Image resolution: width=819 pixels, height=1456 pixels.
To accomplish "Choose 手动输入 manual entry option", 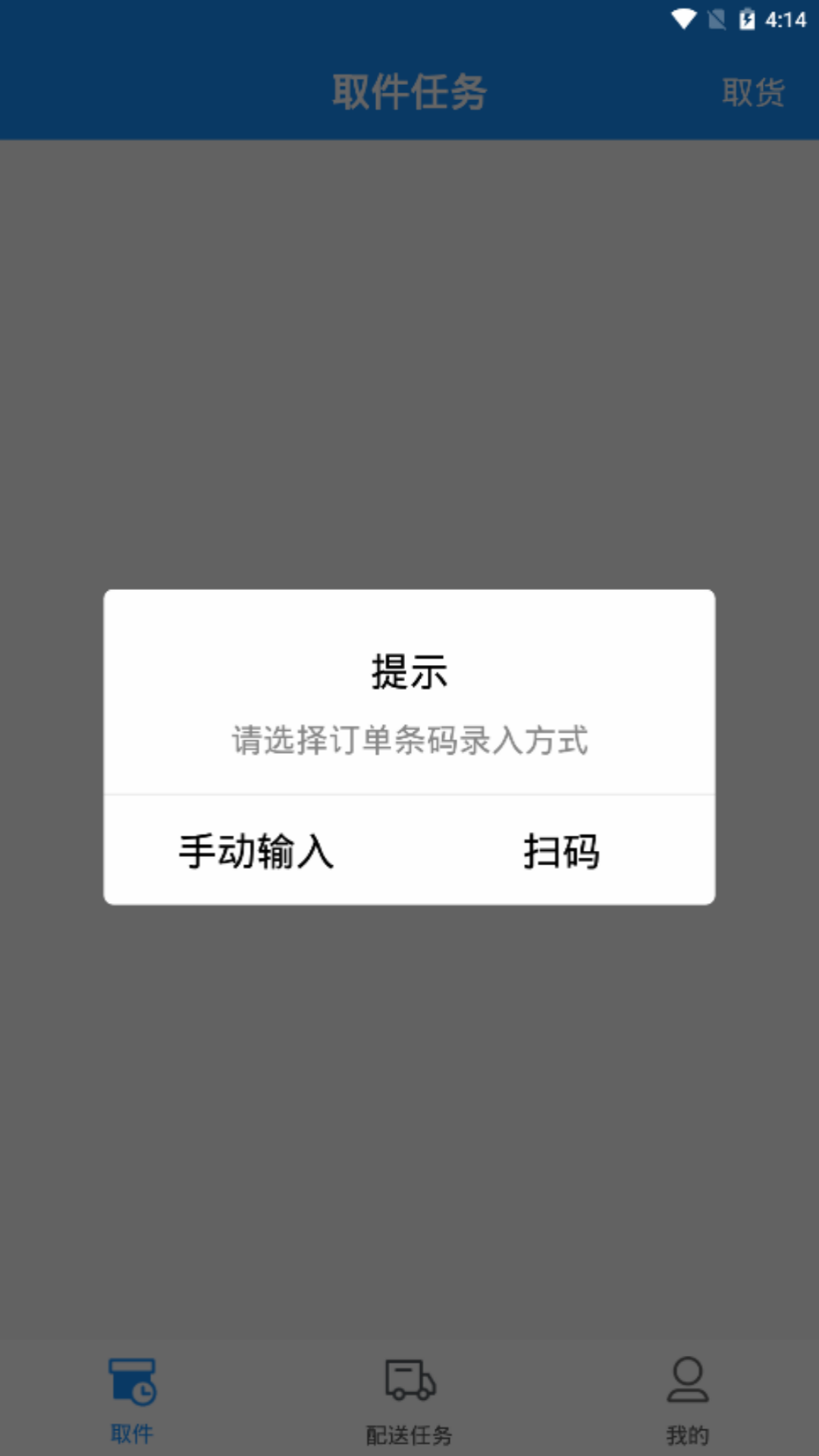I will pyautogui.click(x=256, y=851).
